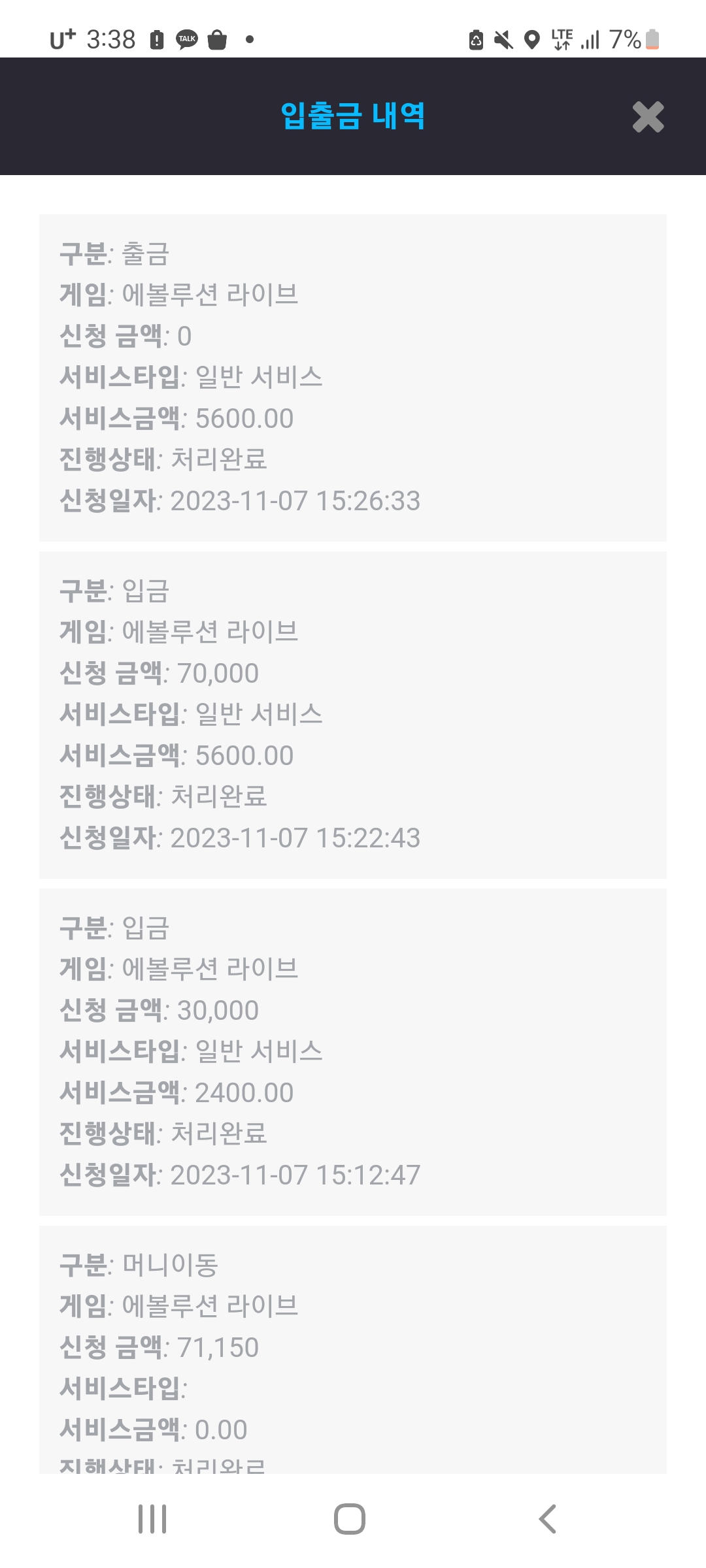Open recent apps from the navigation bar

(152, 1518)
